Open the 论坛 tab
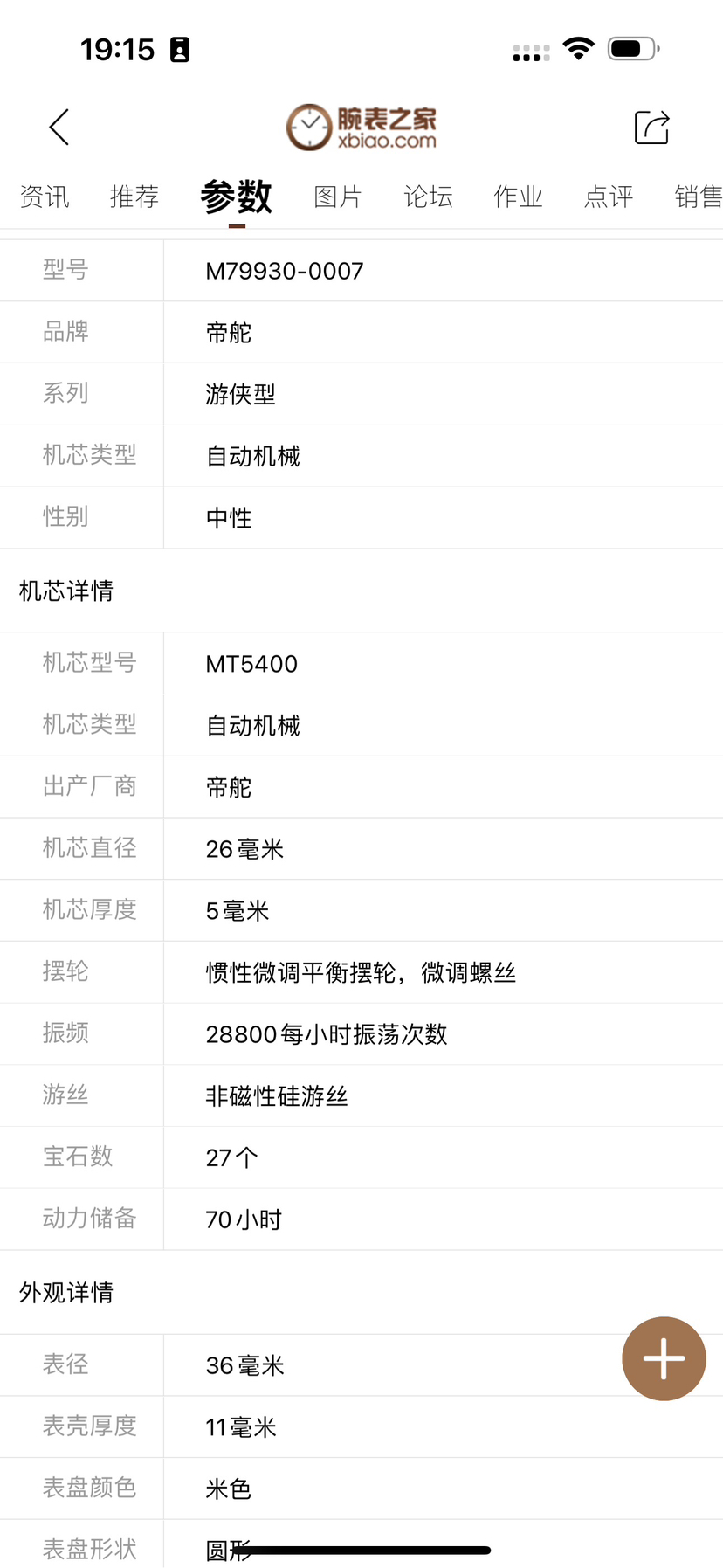 coord(428,197)
